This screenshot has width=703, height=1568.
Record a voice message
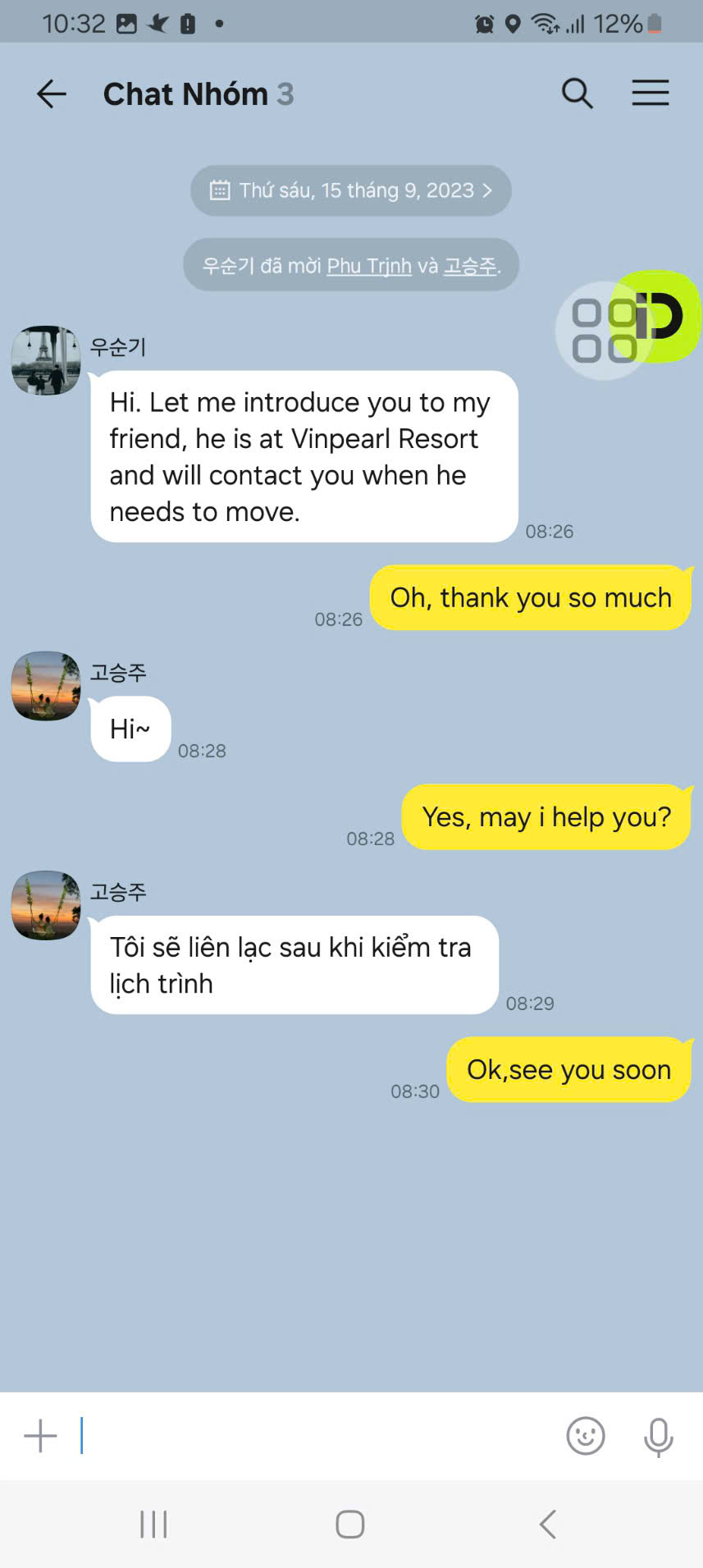coord(658,1436)
